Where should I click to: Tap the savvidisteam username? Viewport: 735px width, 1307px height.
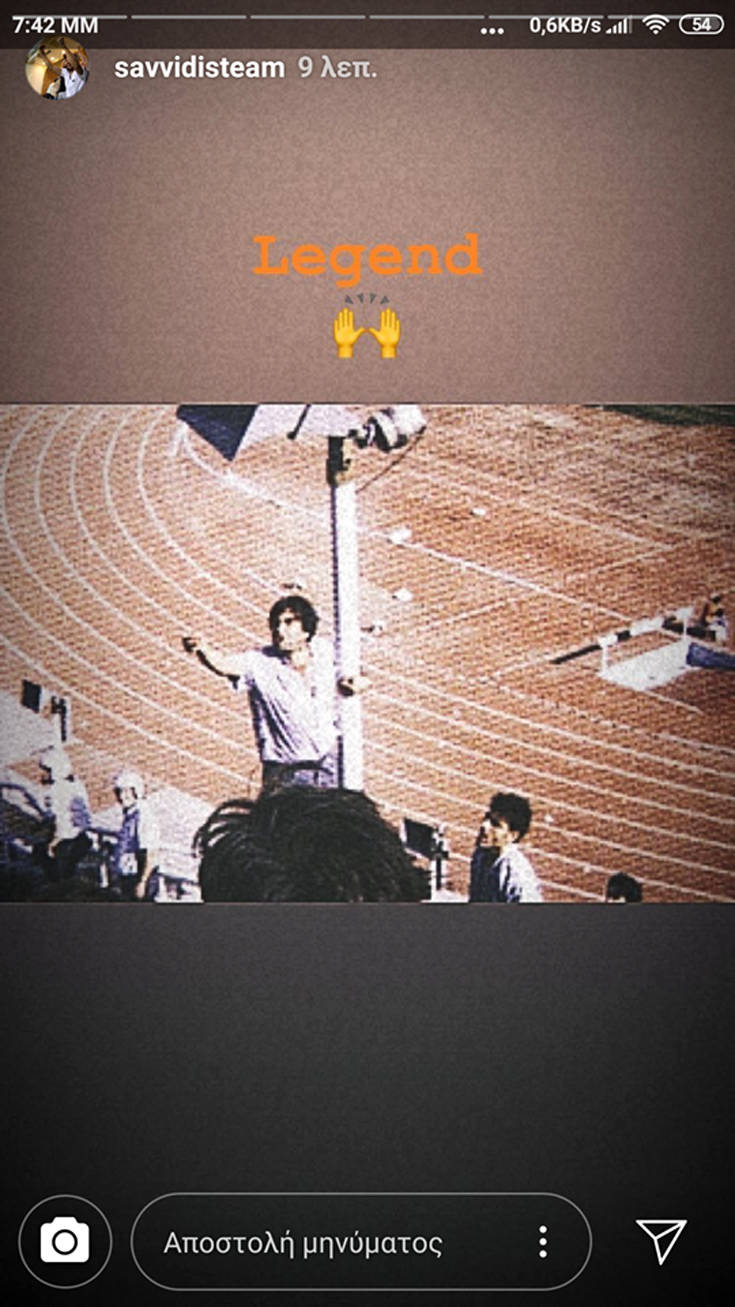199,70
